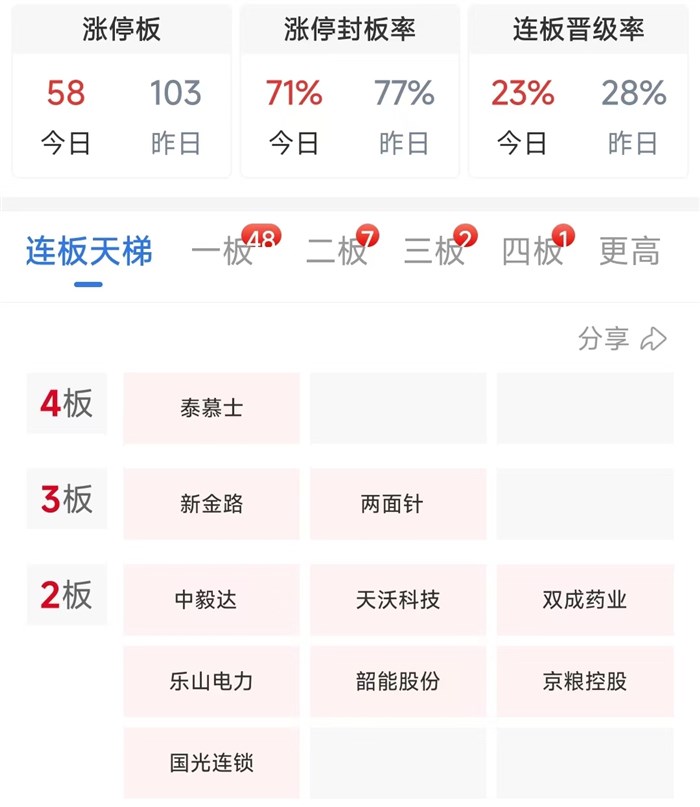This screenshot has width=700, height=807.
Task: Open stock 新金路
Action: tap(211, 504)
